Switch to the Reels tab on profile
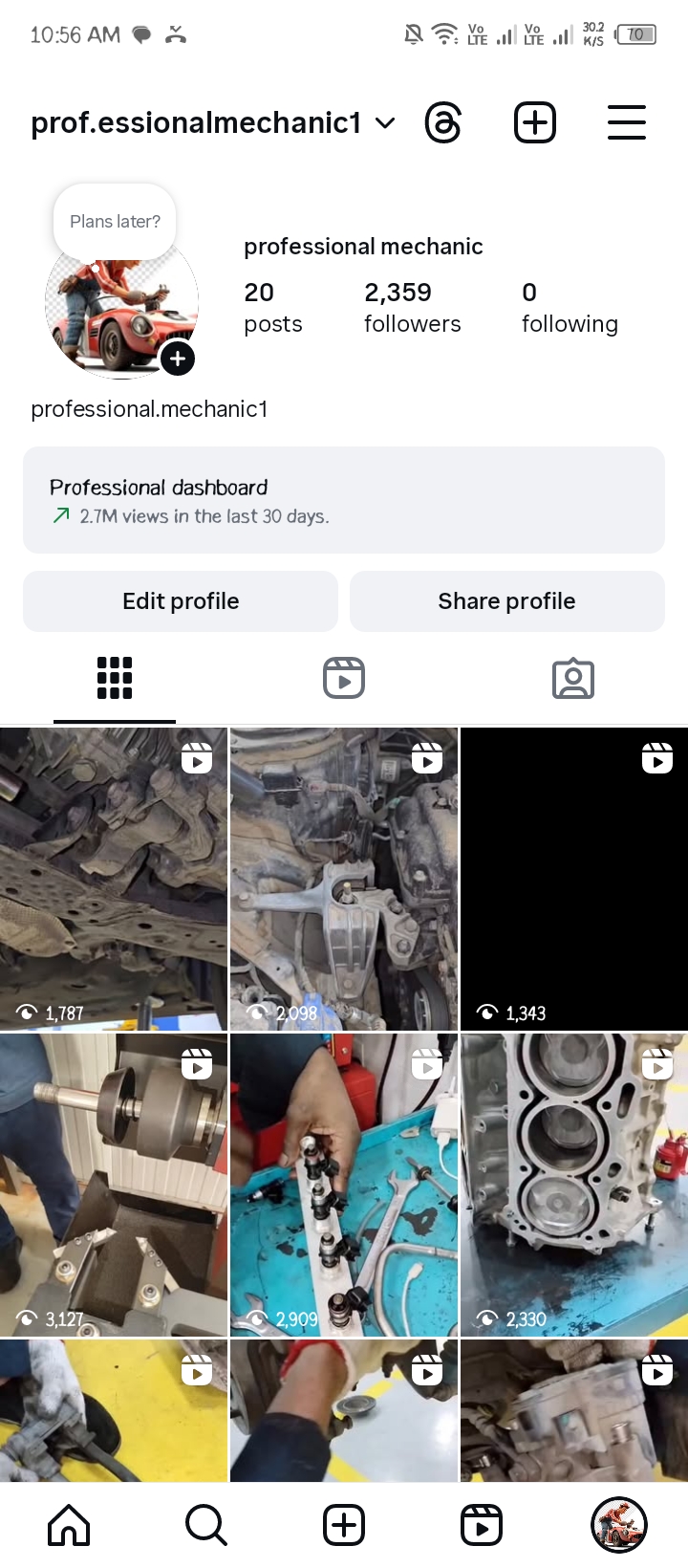 tap(344, 678)
